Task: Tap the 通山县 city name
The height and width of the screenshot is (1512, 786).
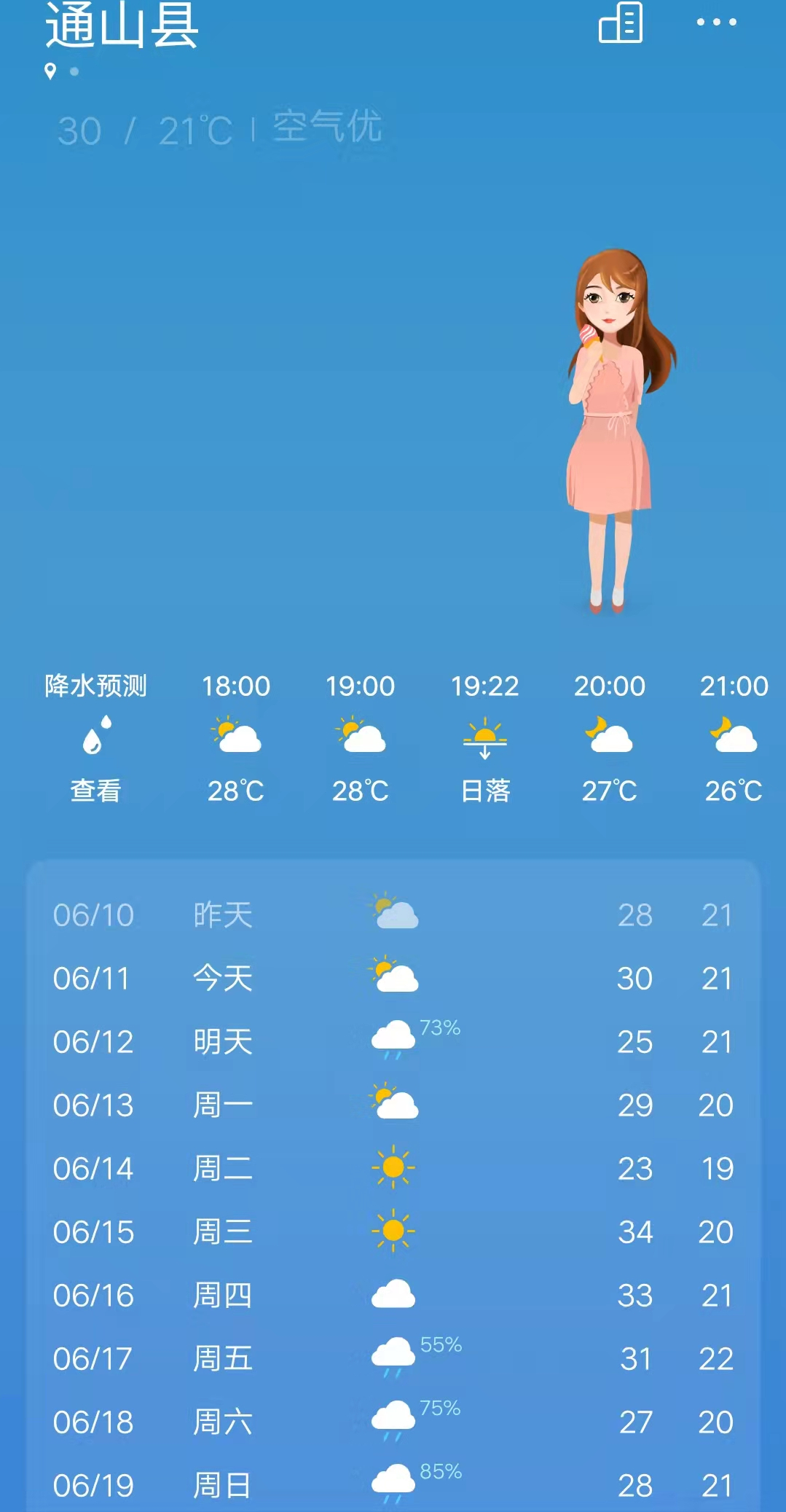Action: coord(122,26)
